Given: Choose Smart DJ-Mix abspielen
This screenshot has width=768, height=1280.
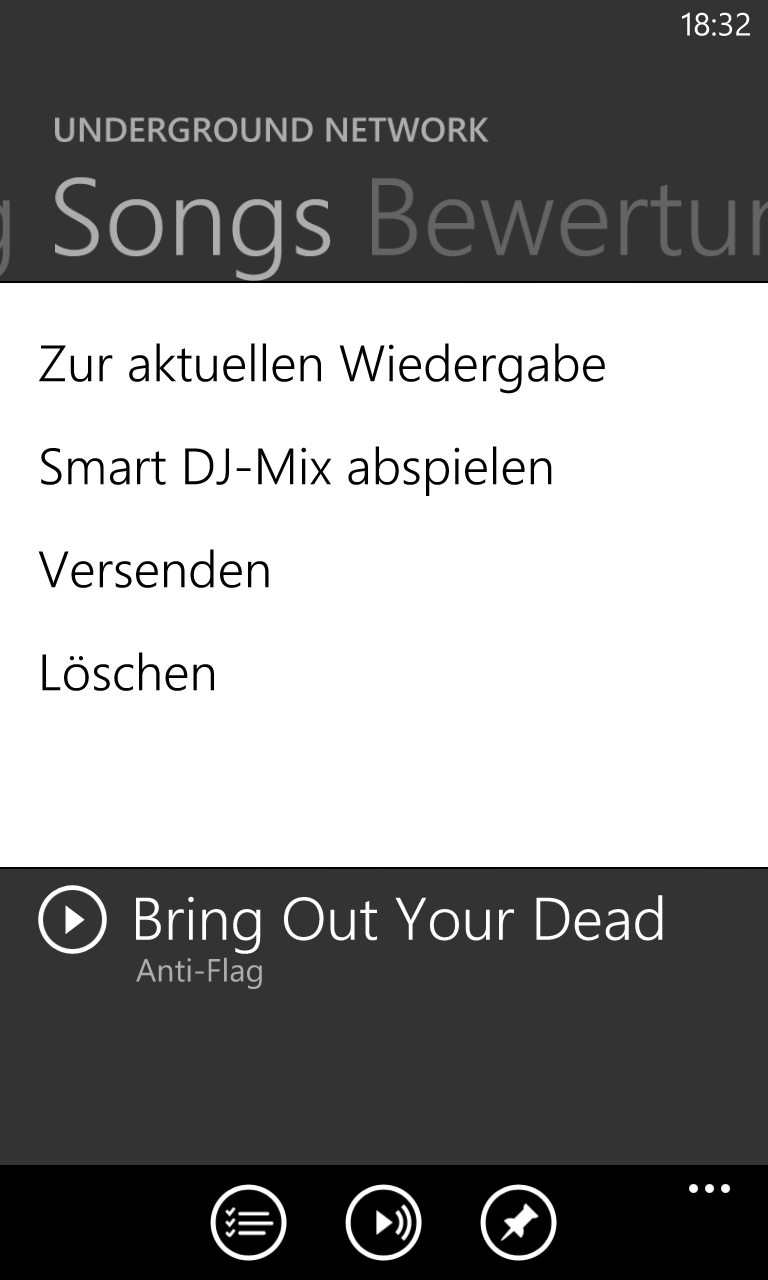Looking at the screenshot, I should pos(296,468).
